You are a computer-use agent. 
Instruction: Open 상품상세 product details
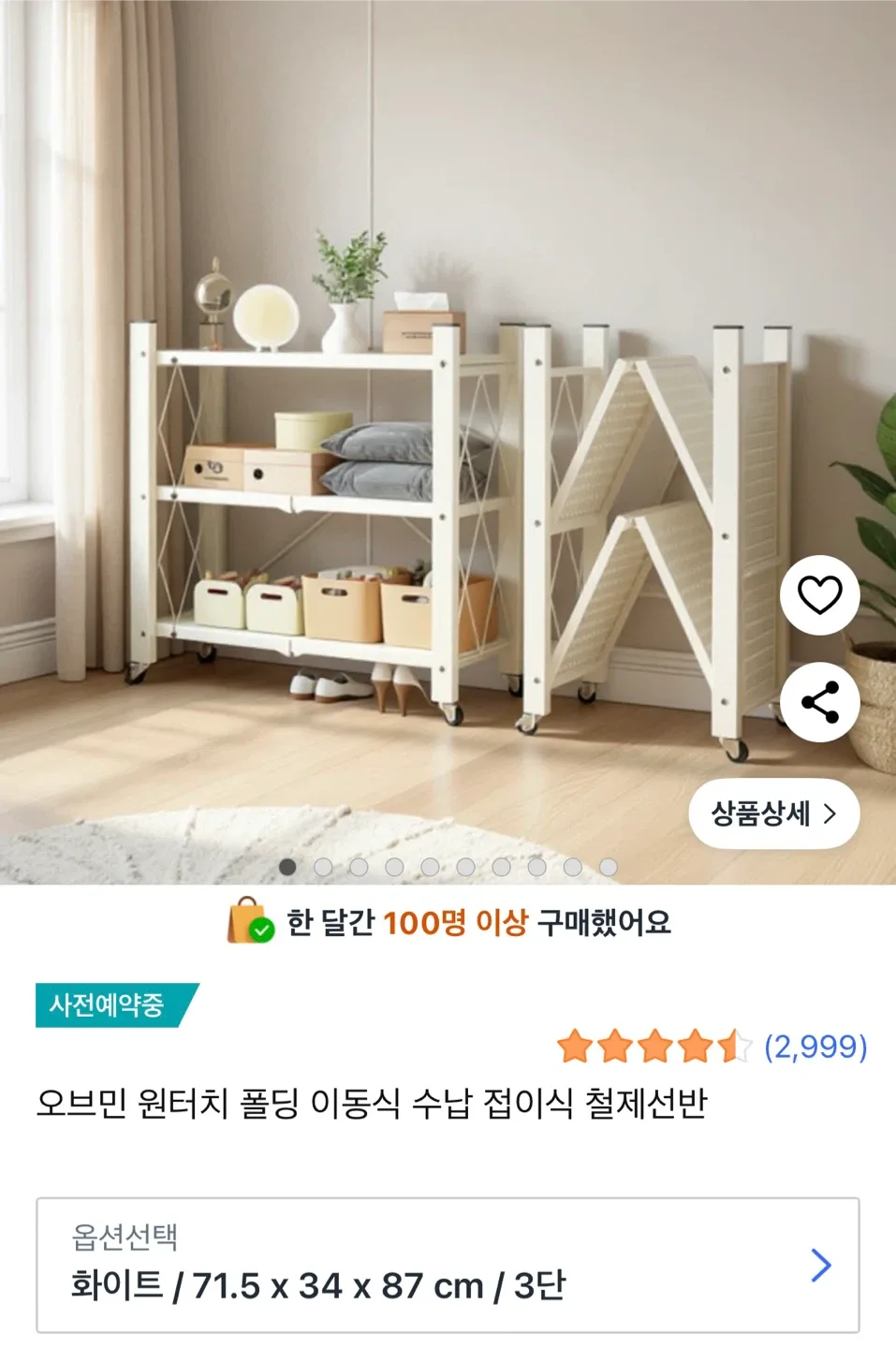773,813
